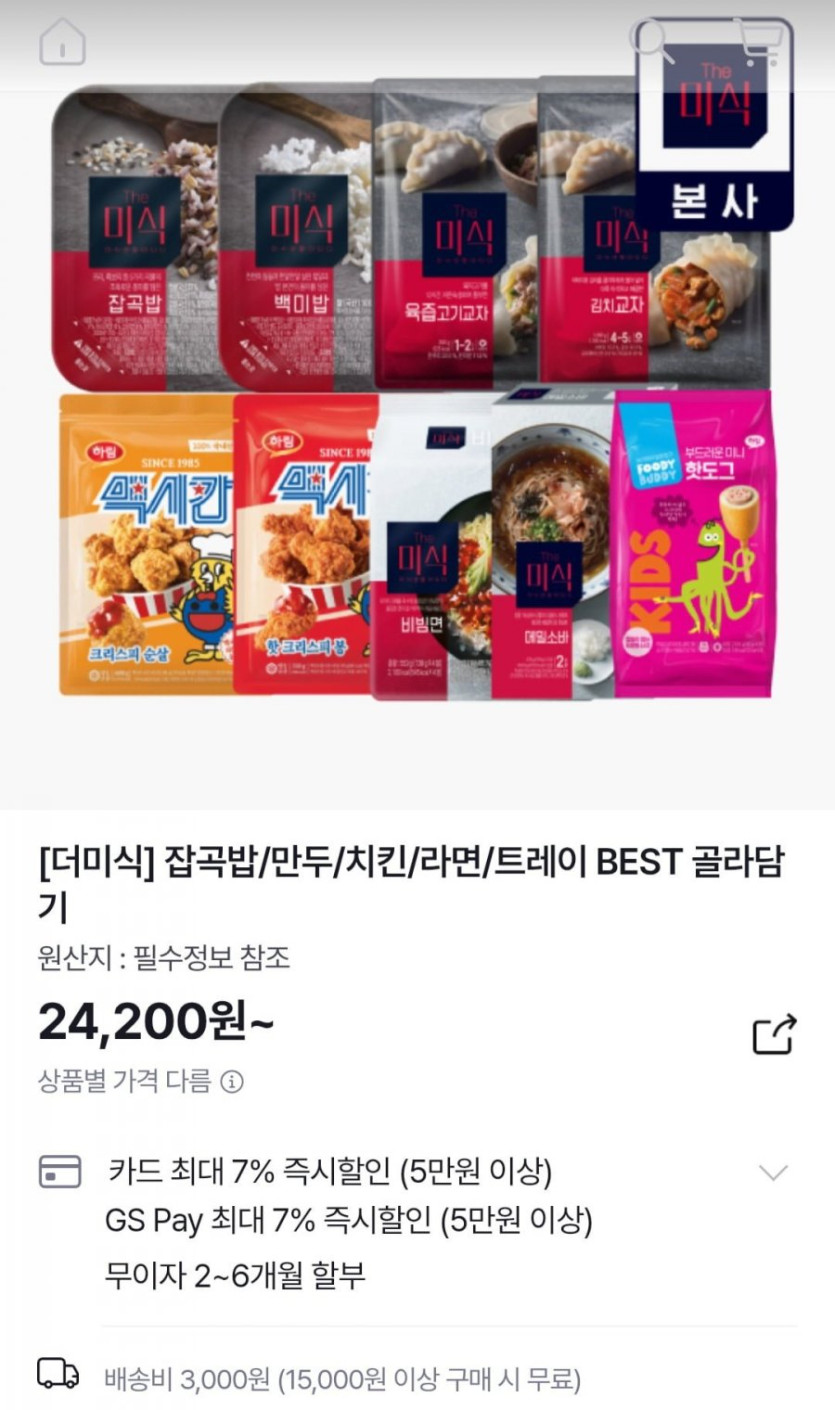Go to the home screen icon

point(62,43)
